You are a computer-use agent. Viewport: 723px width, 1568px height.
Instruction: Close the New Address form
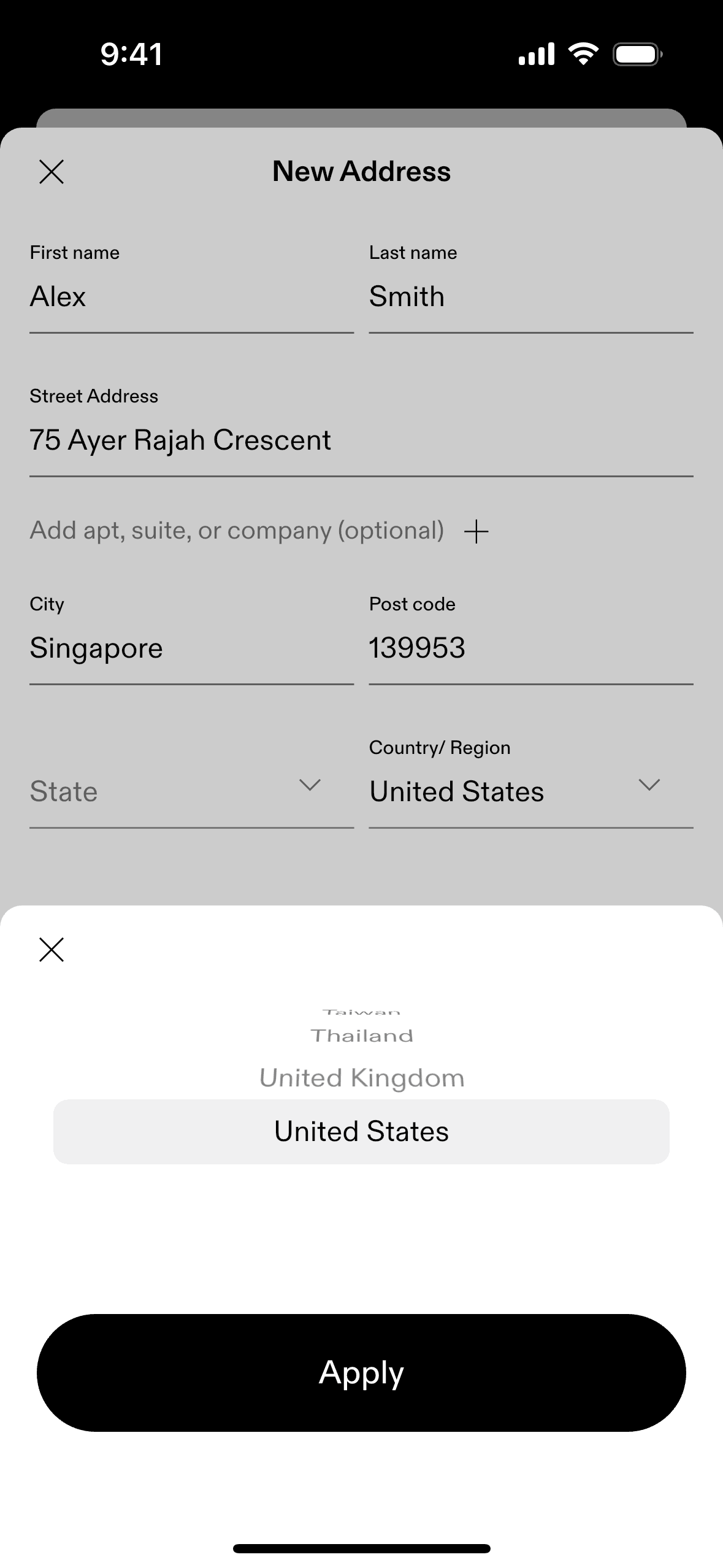[52, 172]
